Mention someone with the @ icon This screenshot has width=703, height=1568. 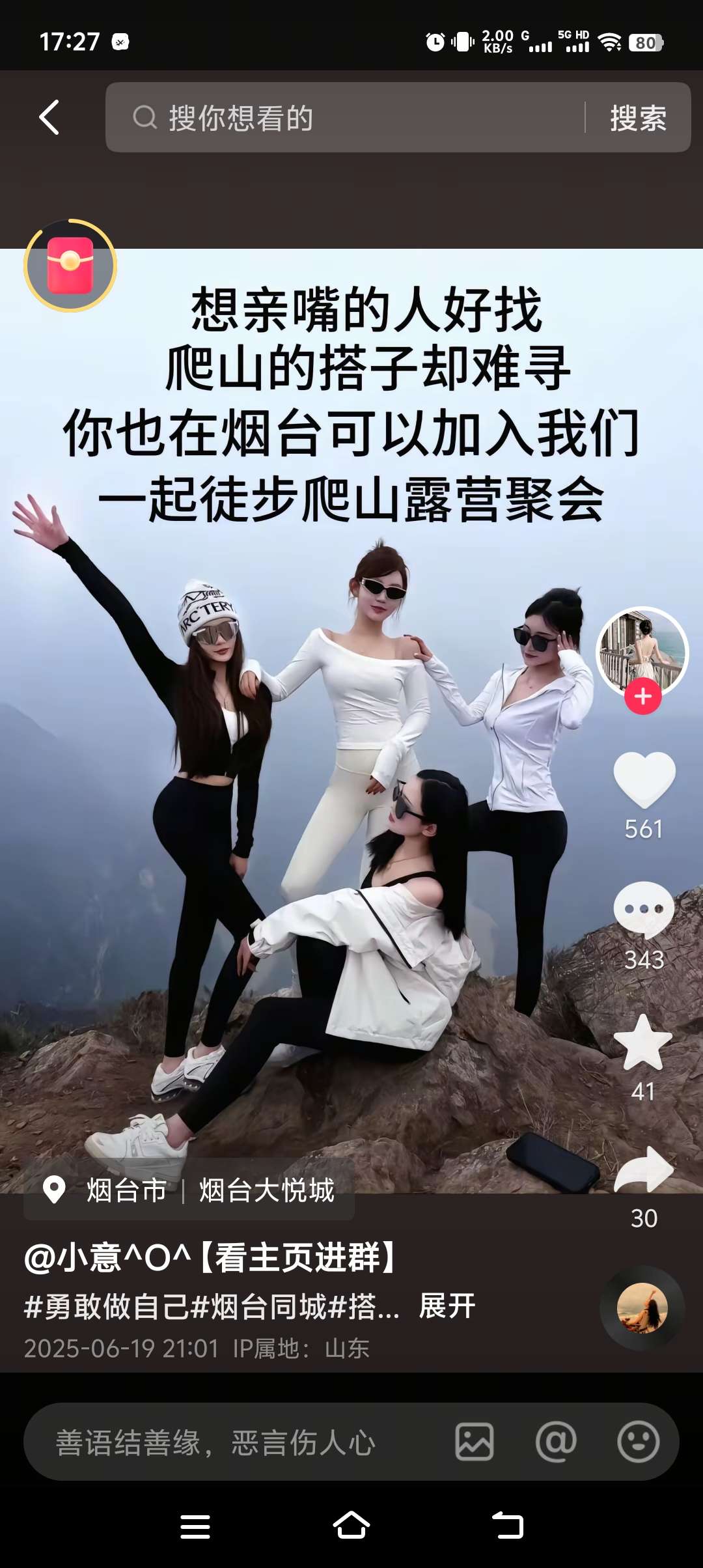[556, 1442]
